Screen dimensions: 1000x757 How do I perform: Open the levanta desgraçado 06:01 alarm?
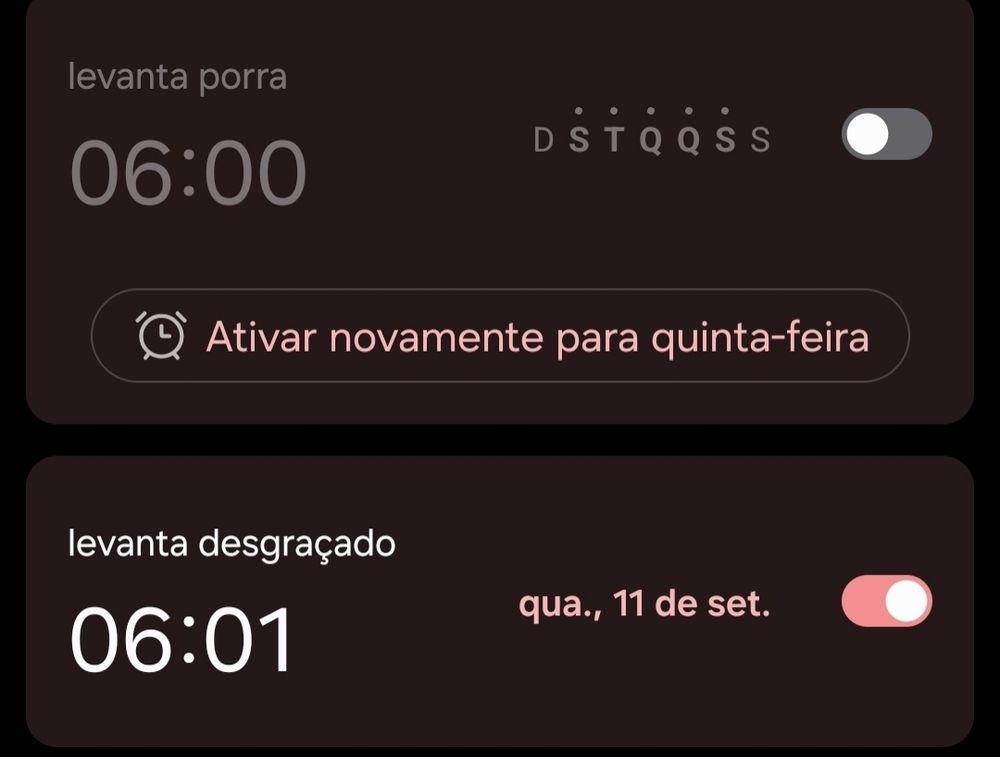(x=500, y=601)
